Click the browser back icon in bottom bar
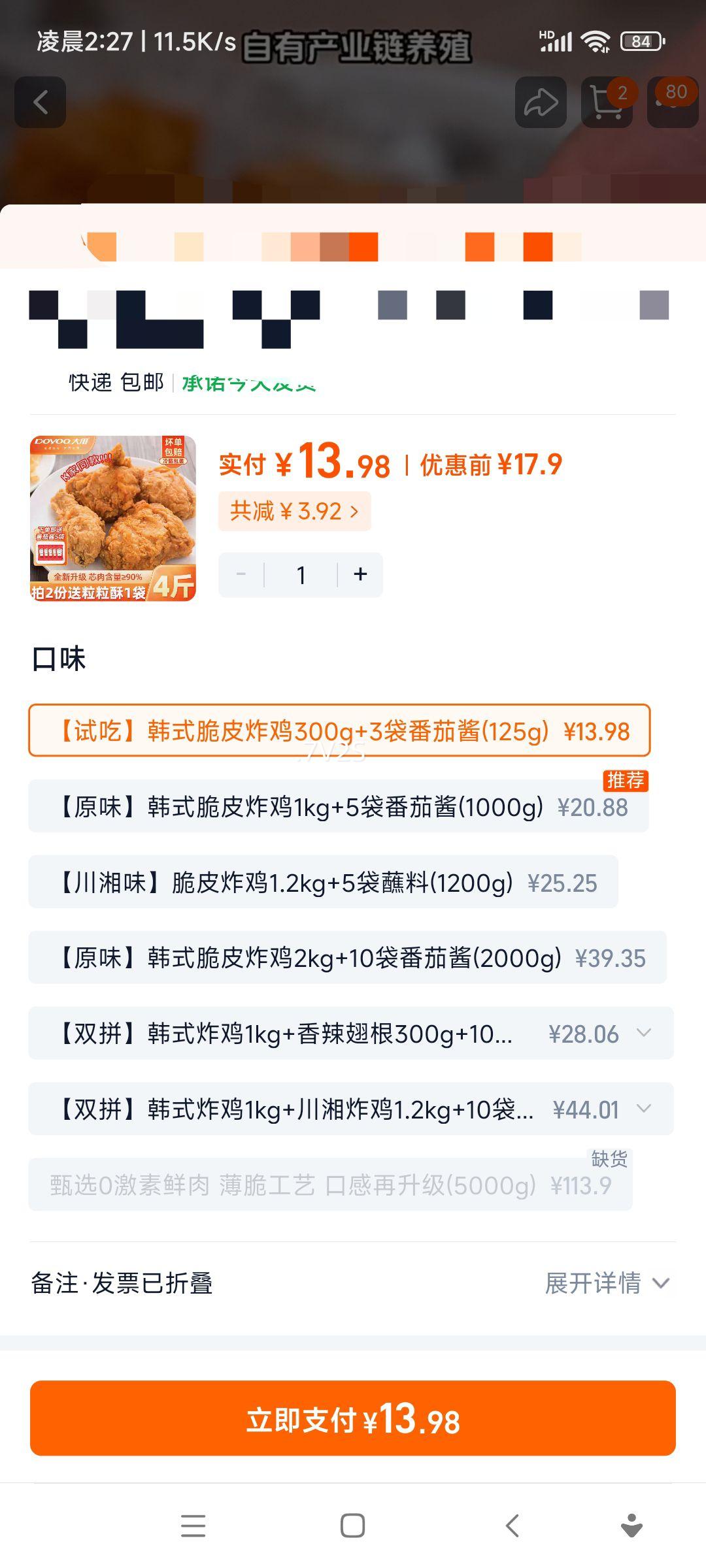The width and height of the screenshot is (706, 1568). 511,1526
